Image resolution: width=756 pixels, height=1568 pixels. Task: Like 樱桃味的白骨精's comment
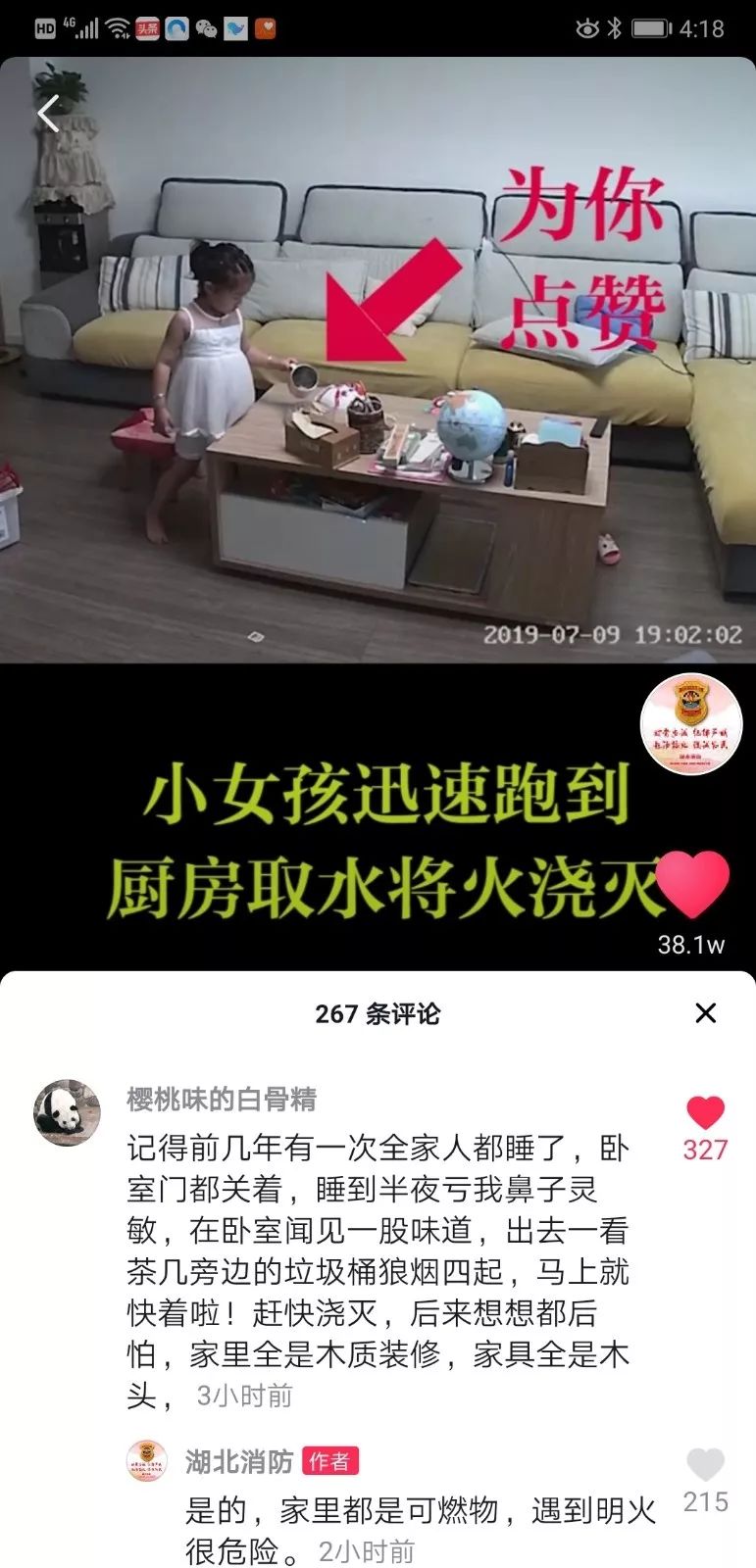(x=705, y=1114)
